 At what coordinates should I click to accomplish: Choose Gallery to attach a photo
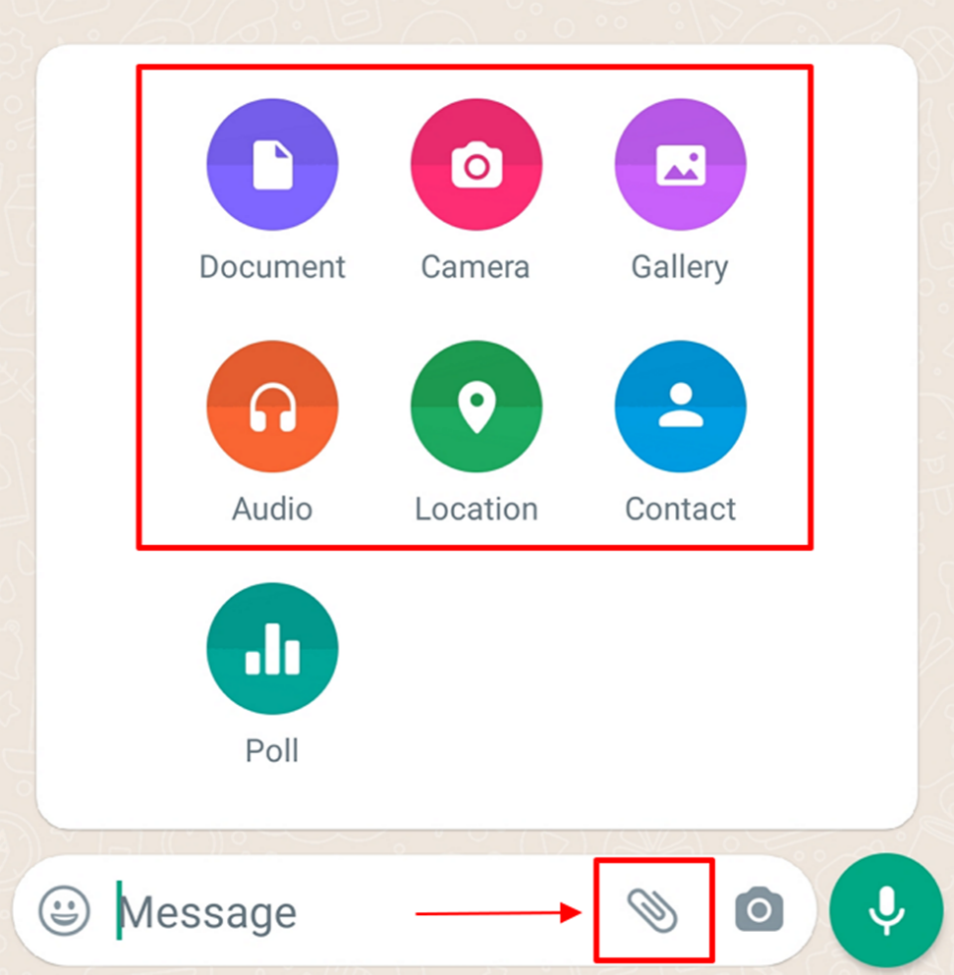click(x=680, y=165)
